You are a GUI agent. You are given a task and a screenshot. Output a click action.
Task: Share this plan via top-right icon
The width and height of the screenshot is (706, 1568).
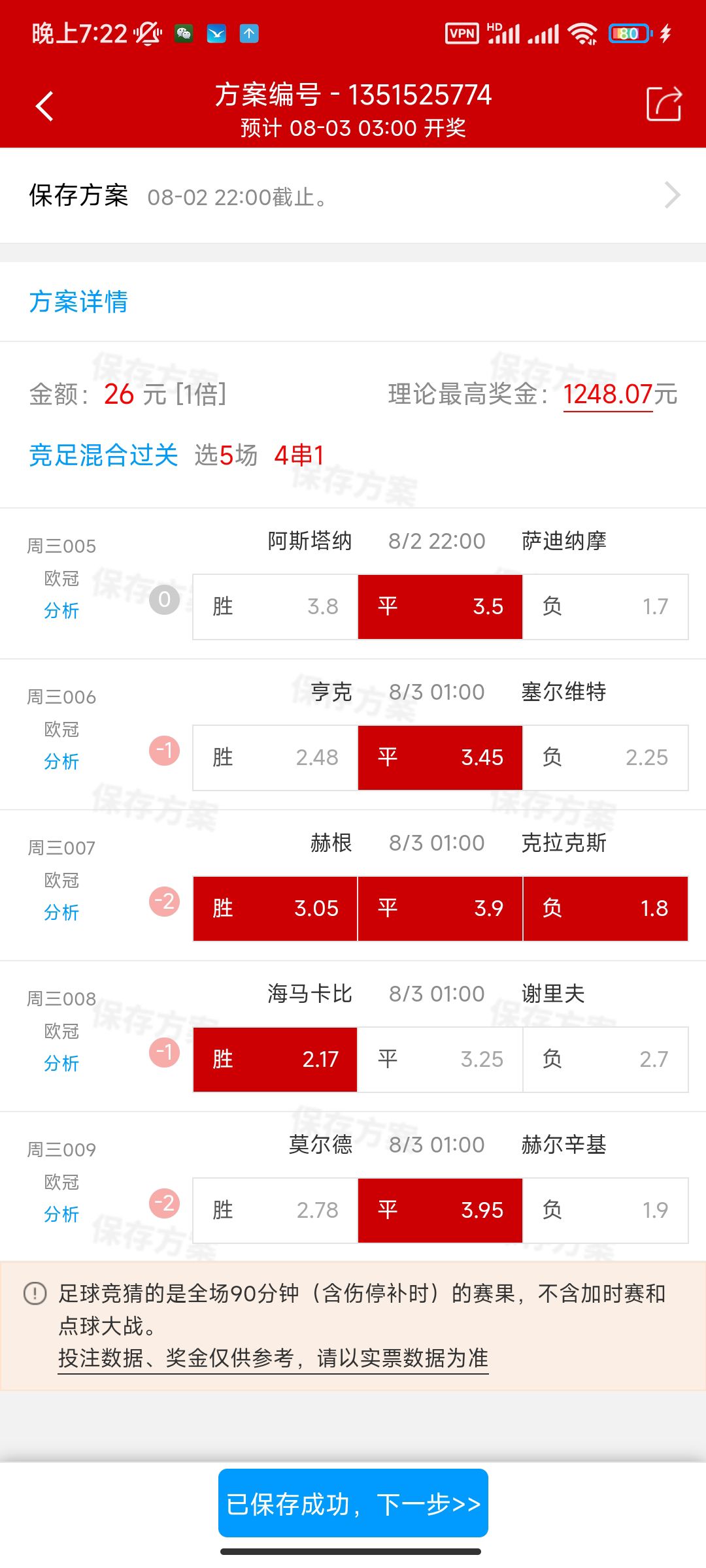click(x=664, y=105)
